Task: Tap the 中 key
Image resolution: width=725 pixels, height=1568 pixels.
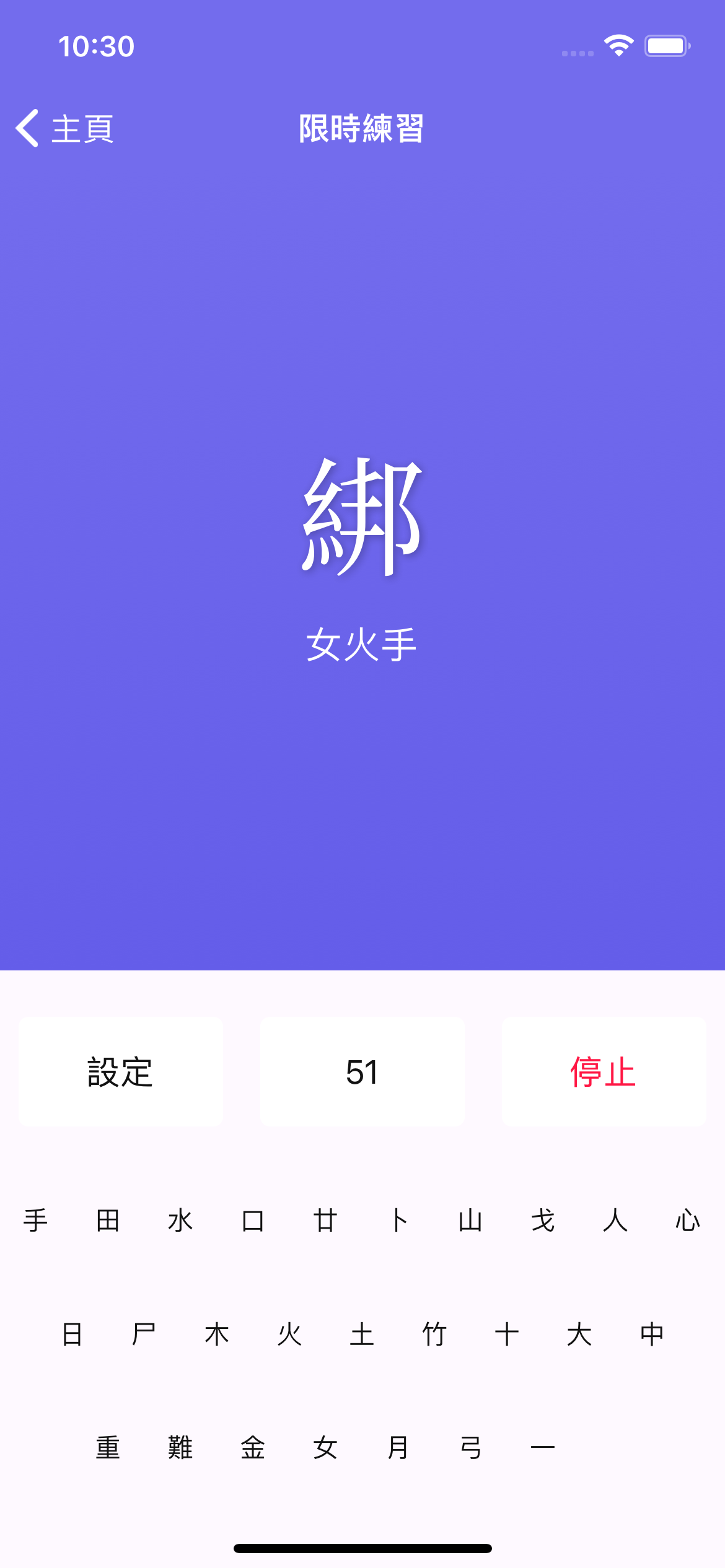Action: pos(652,1334)
